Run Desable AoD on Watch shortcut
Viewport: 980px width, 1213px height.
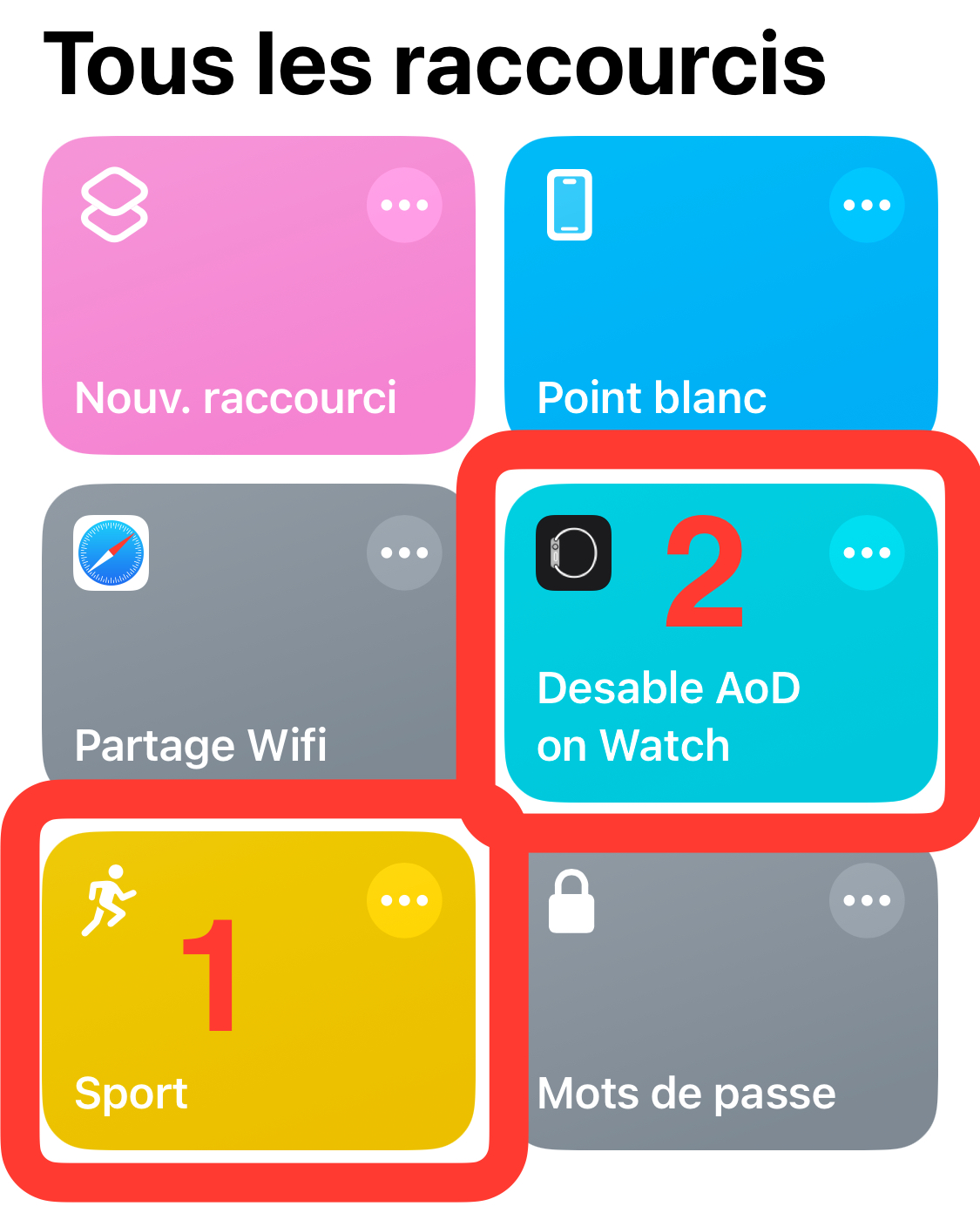(697, 697)
